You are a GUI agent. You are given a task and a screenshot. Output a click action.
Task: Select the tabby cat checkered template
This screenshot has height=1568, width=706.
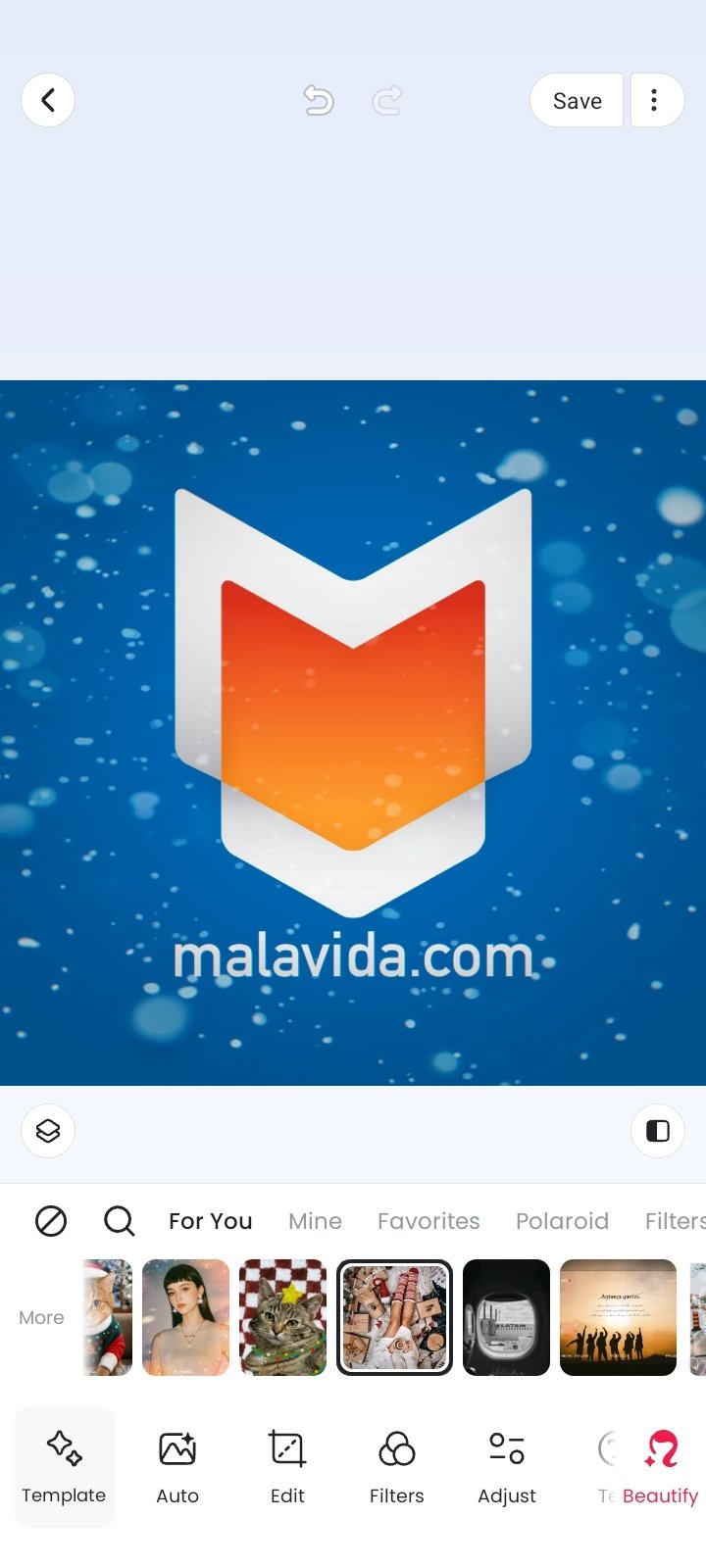pos(282,1318)
